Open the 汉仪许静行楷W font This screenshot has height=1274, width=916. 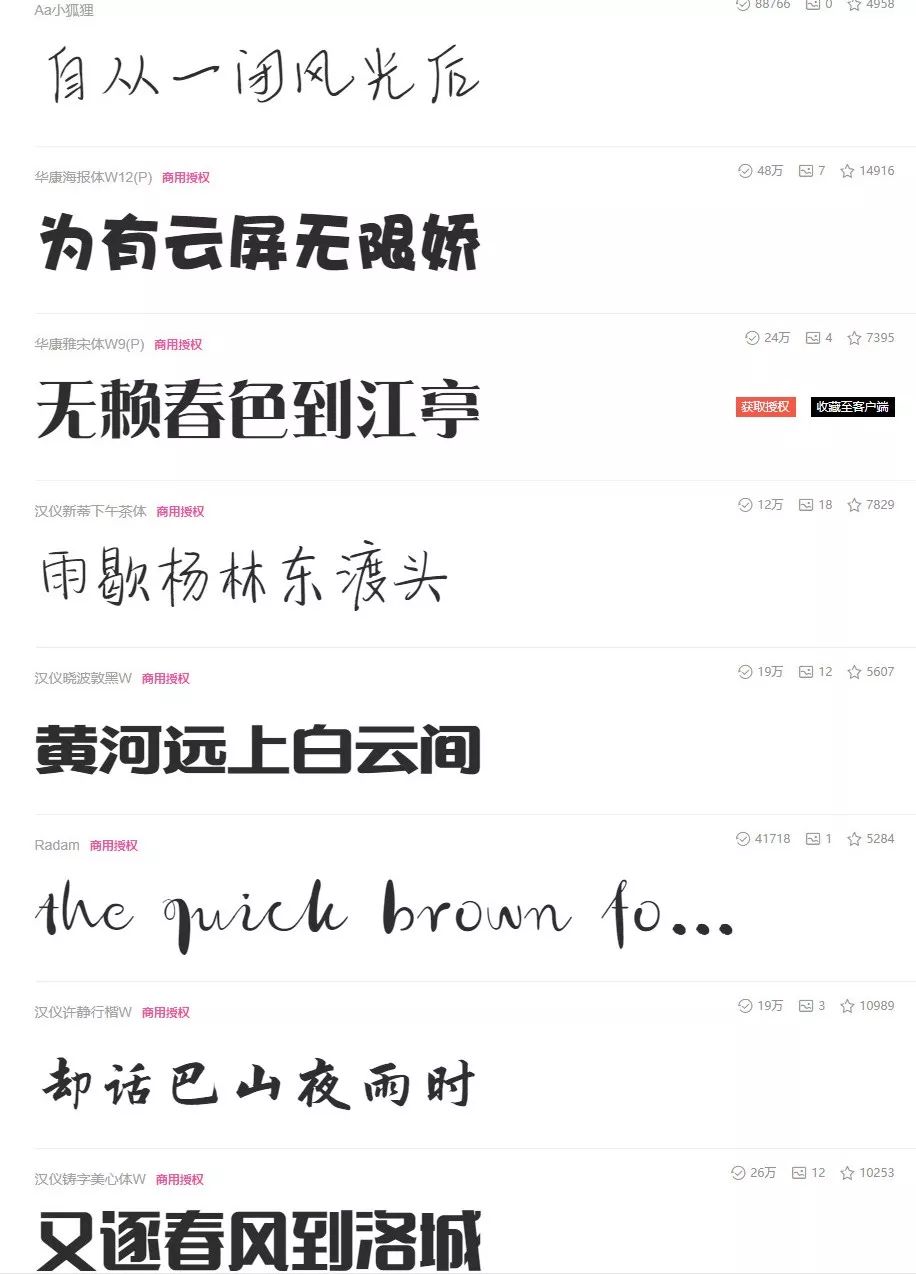(83, 1012)
